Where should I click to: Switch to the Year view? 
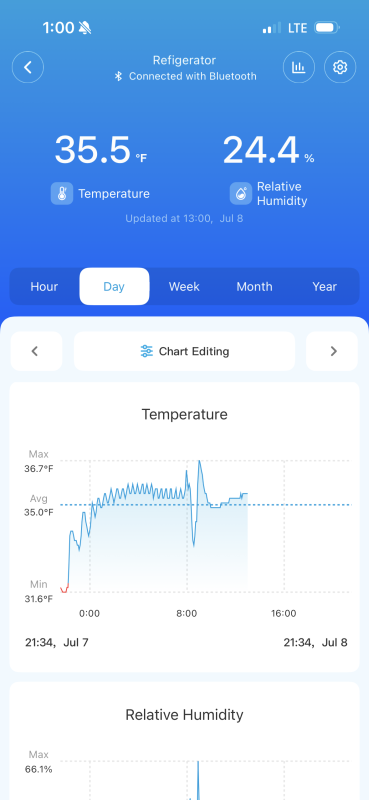(325, 286)
